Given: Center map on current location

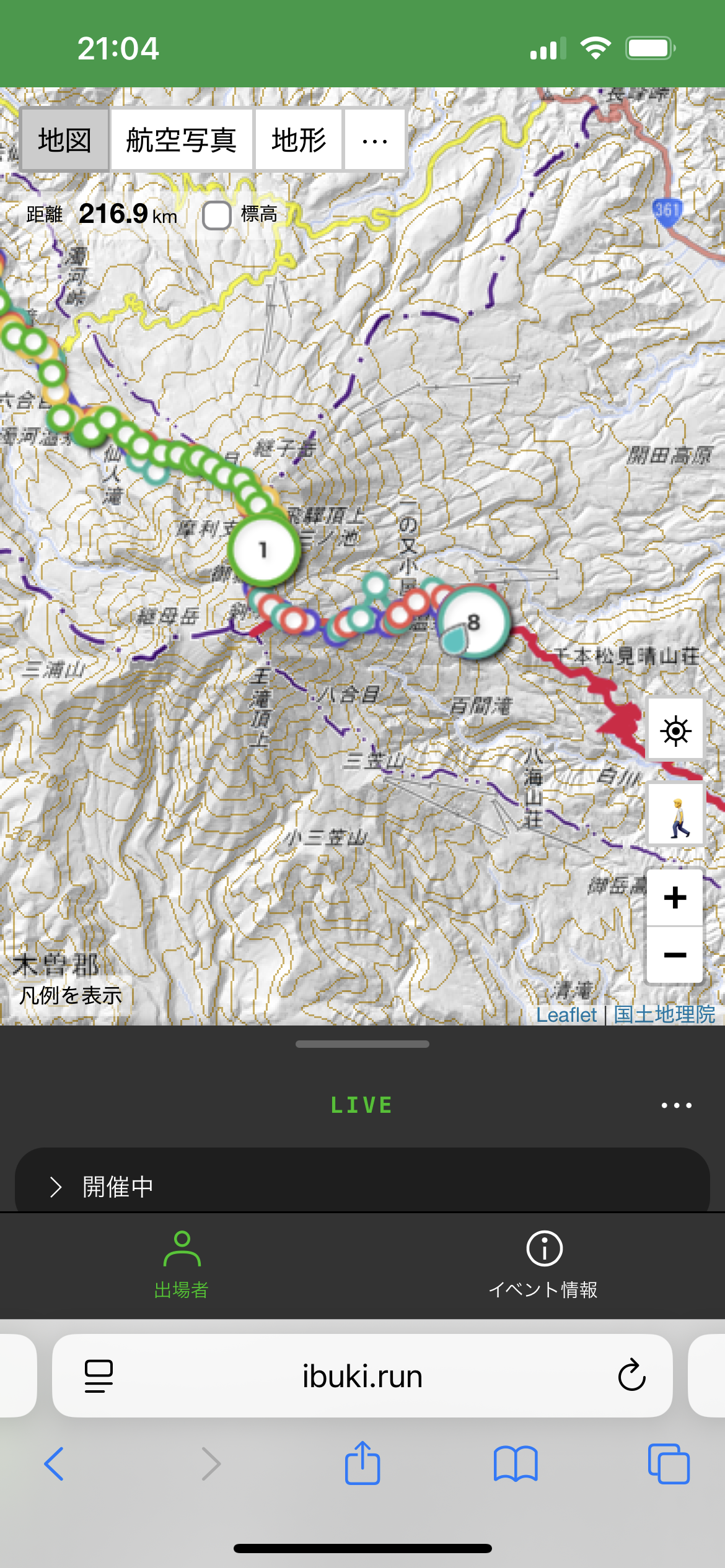Looking at the screenshot, I should pos(675,730).
